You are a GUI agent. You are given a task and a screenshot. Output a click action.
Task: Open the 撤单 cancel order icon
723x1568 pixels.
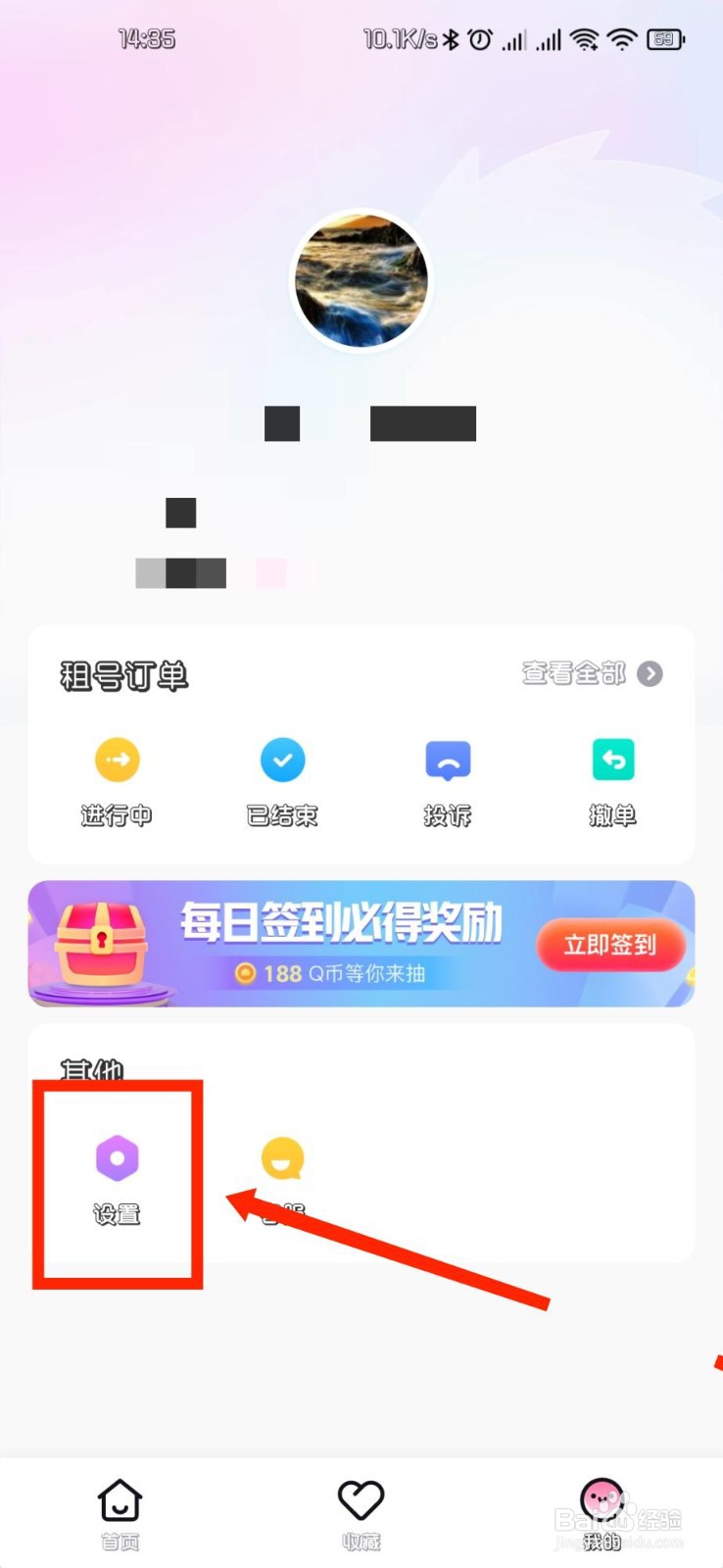click(612, 759)
